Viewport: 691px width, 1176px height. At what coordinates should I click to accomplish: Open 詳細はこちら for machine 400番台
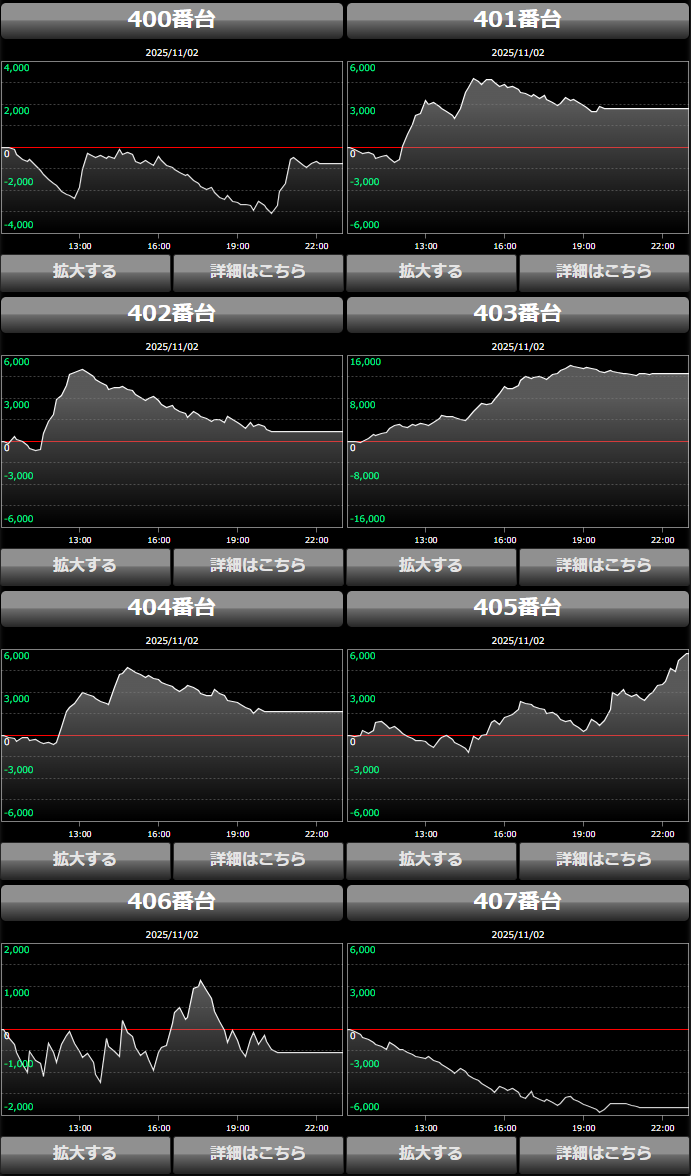tap(258, 271)
